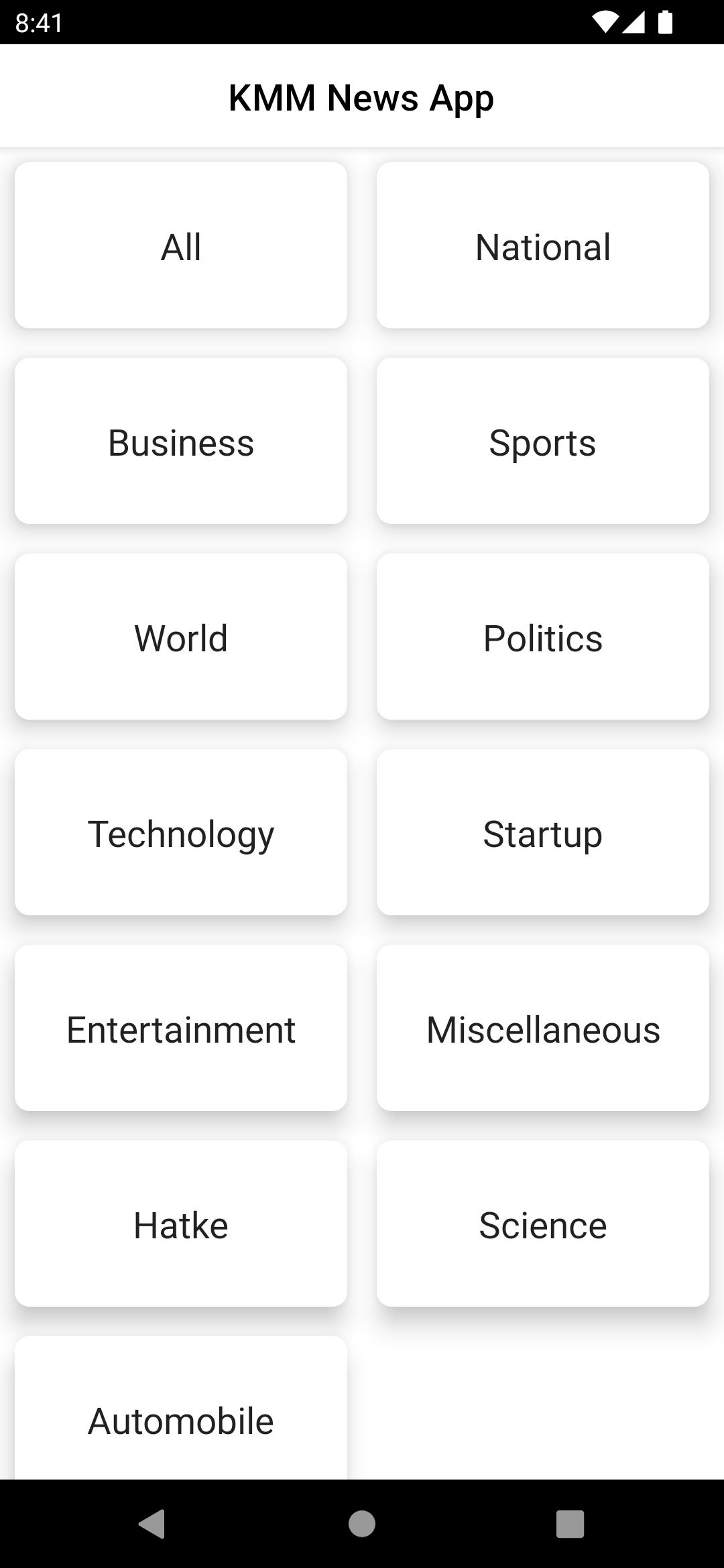Open Entertainment news
The image size is (724, 1568).
tap(181, 1028)
